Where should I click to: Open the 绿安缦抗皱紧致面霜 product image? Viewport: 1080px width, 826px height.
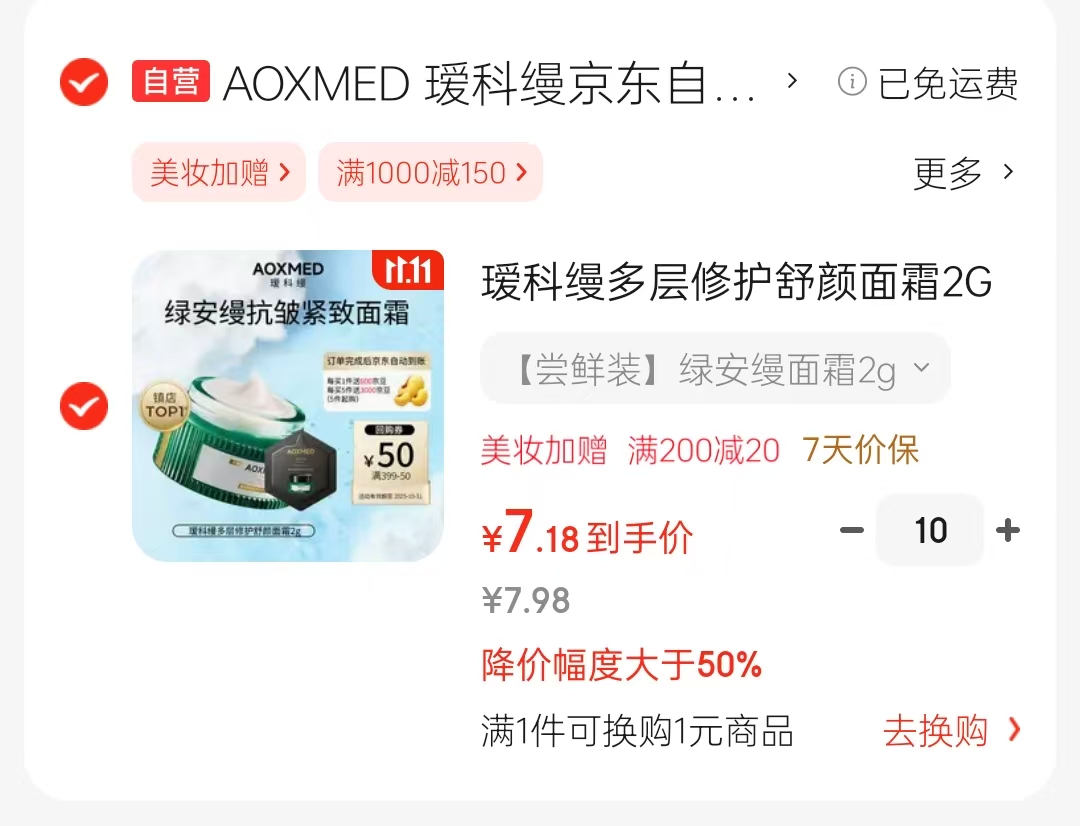coord(288,406)
